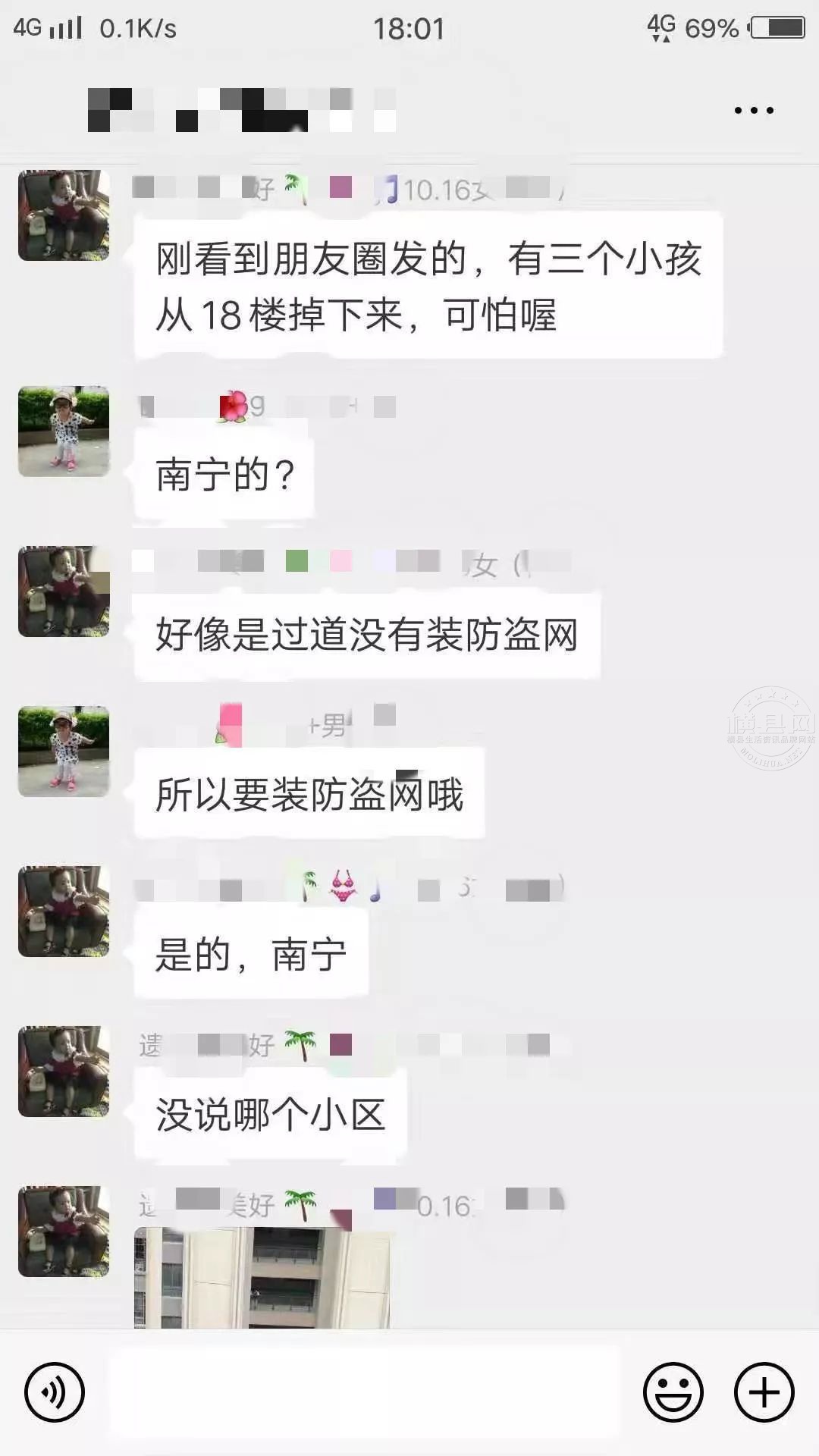Screen dimensions: 819x1456
Task: Switch to voice message input
Action: pos(54,1392)
